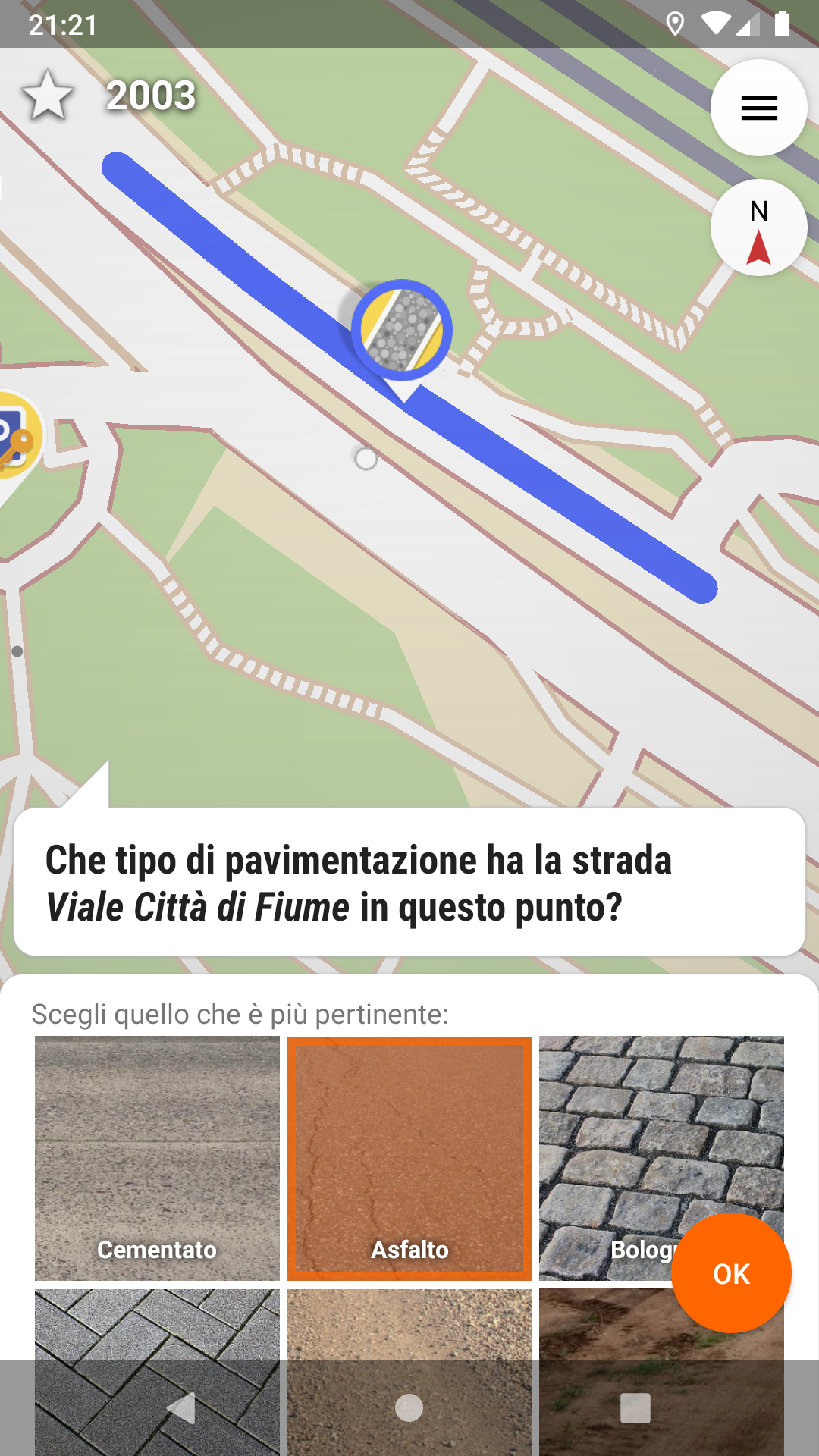This screenshot has height=1456, width=819.
Task: Go back using system back button
Action: 182,1408
